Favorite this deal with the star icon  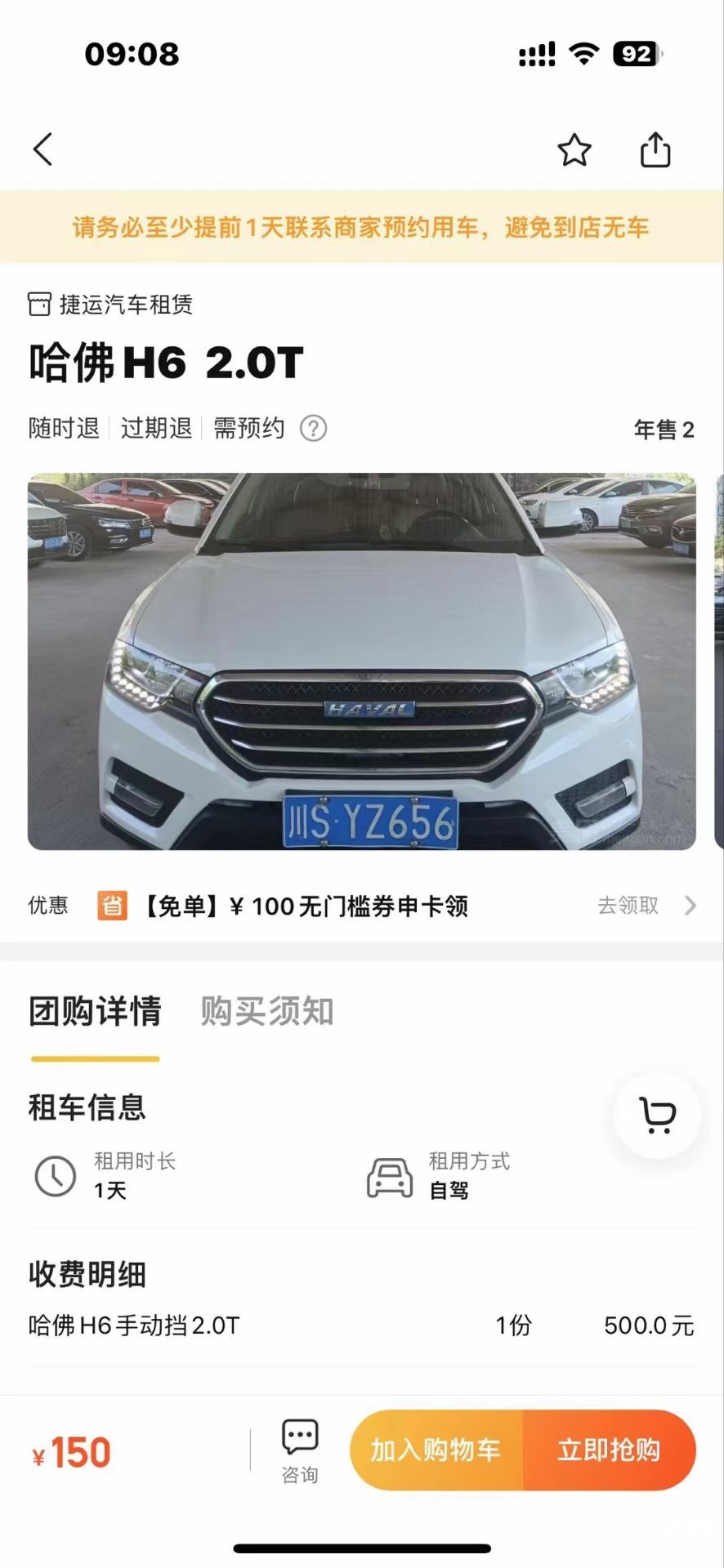(574, 150)
